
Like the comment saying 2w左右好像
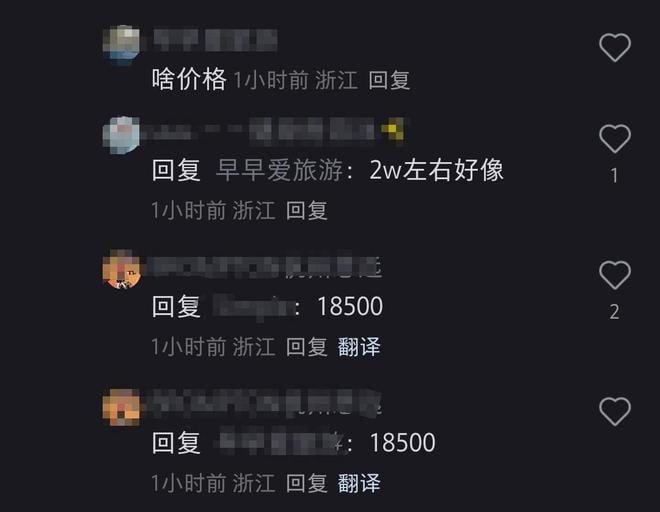point(614,139)
